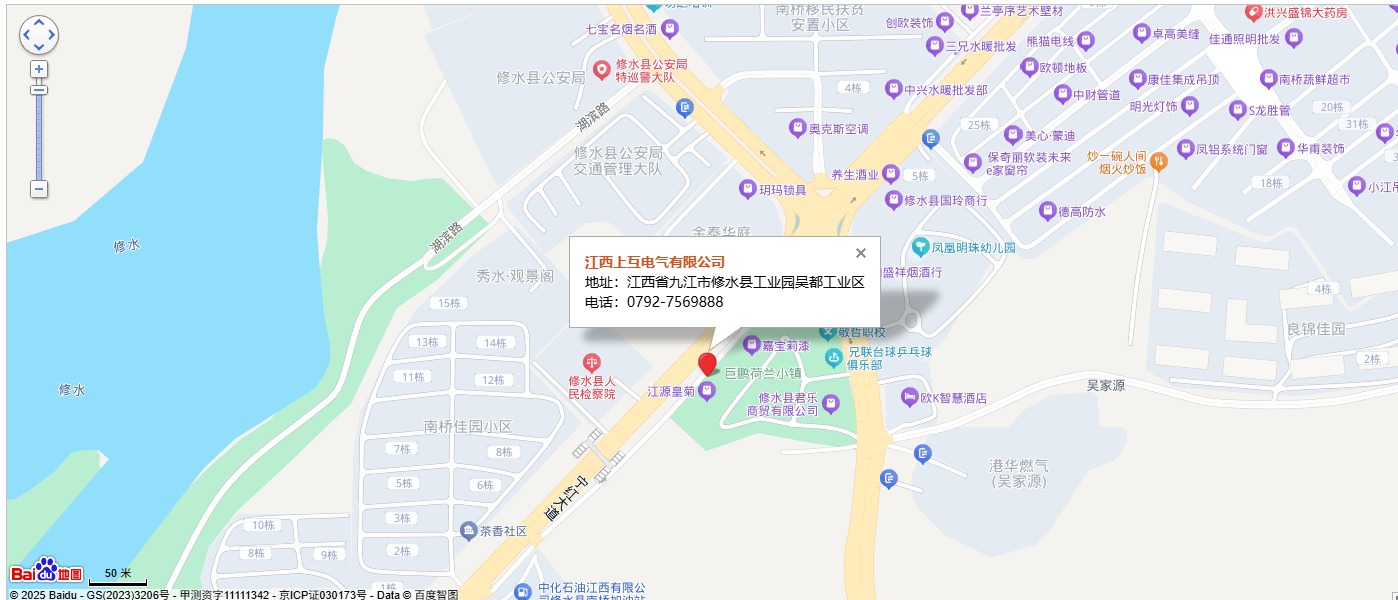Image resolution: width=1398 pixels, height=600 pixels.
Task: Pan the map up using the arrow control
Action: (x=39, y=23)
